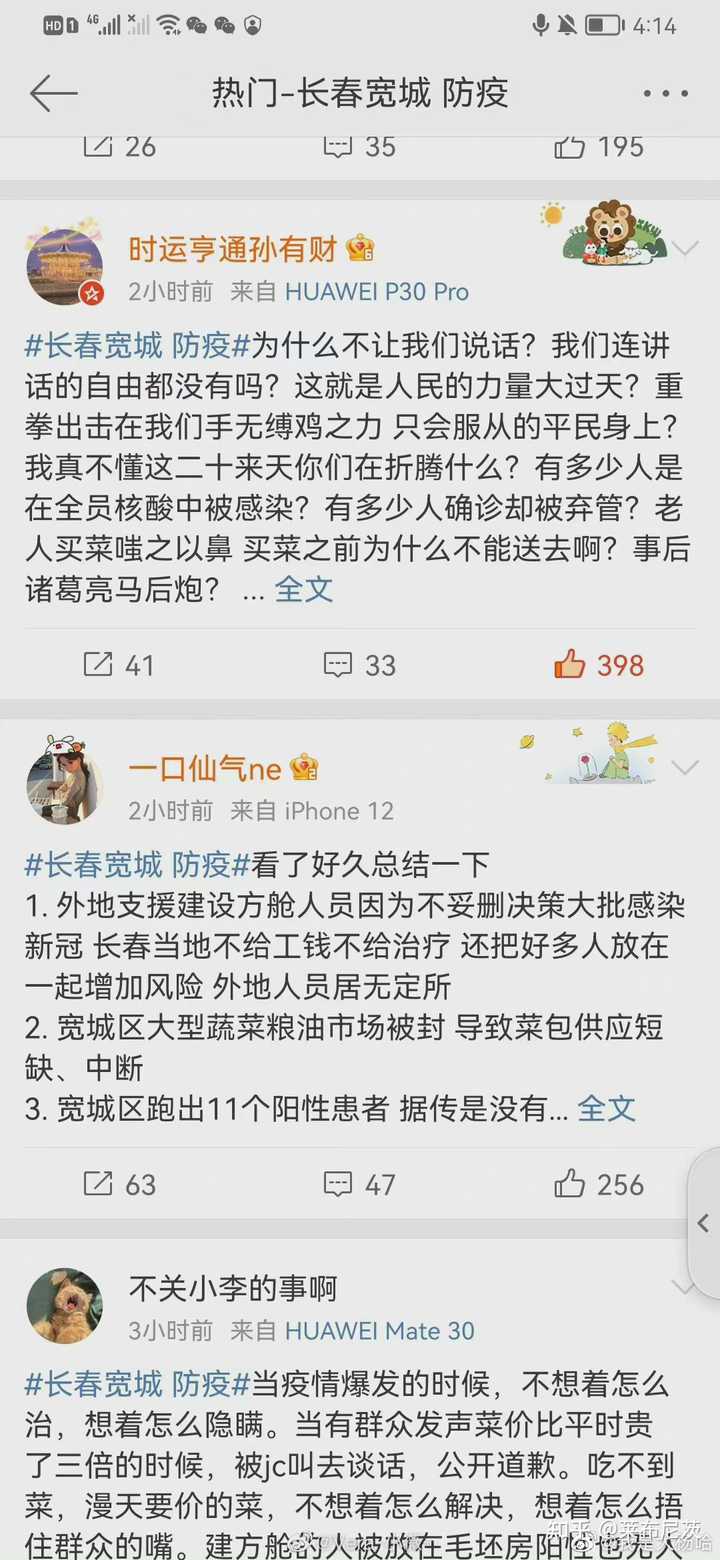This screenshot has height=1560, width=720.
Task: Open 不关小李的事啊's profile avatar
Action: click(64, 1306)
